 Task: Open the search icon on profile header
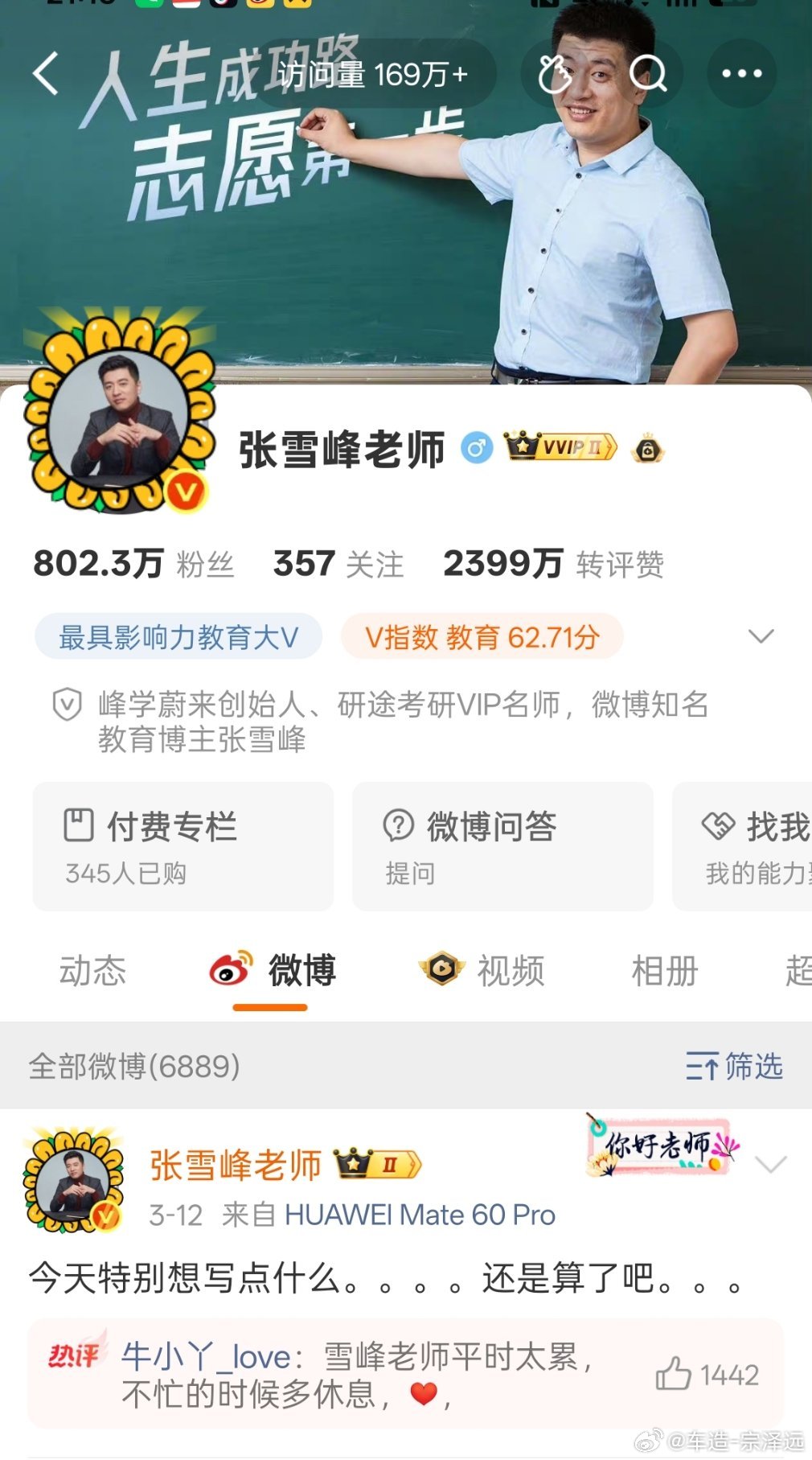[650, 73]
